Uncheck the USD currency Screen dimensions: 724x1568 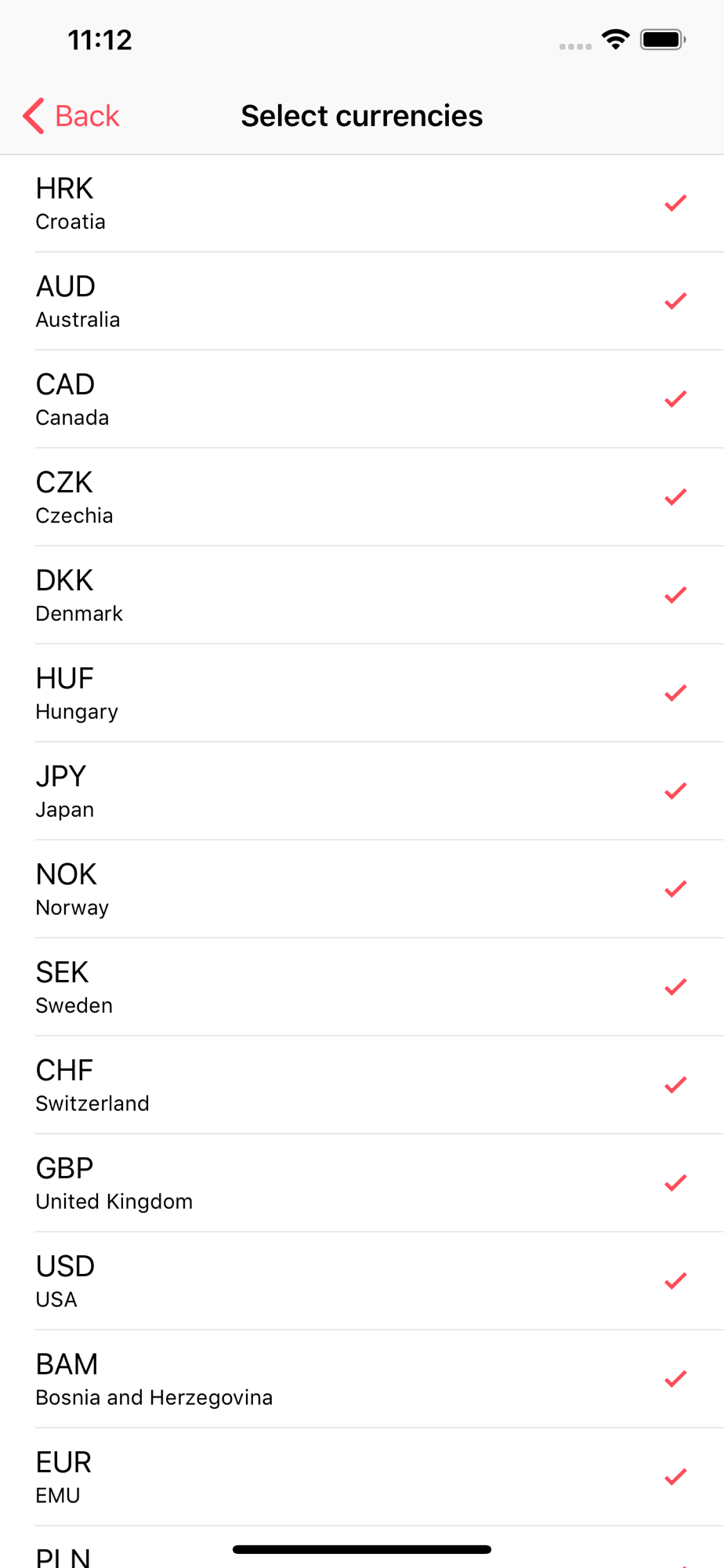(362, 1282)
